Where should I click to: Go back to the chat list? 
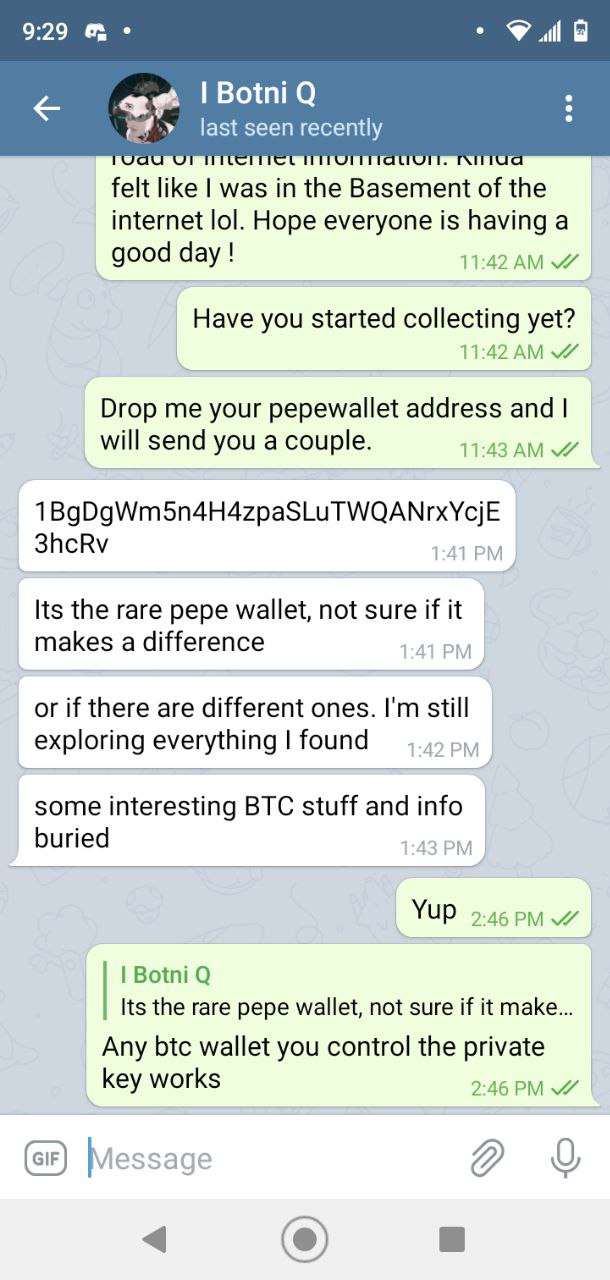(47, 109)
